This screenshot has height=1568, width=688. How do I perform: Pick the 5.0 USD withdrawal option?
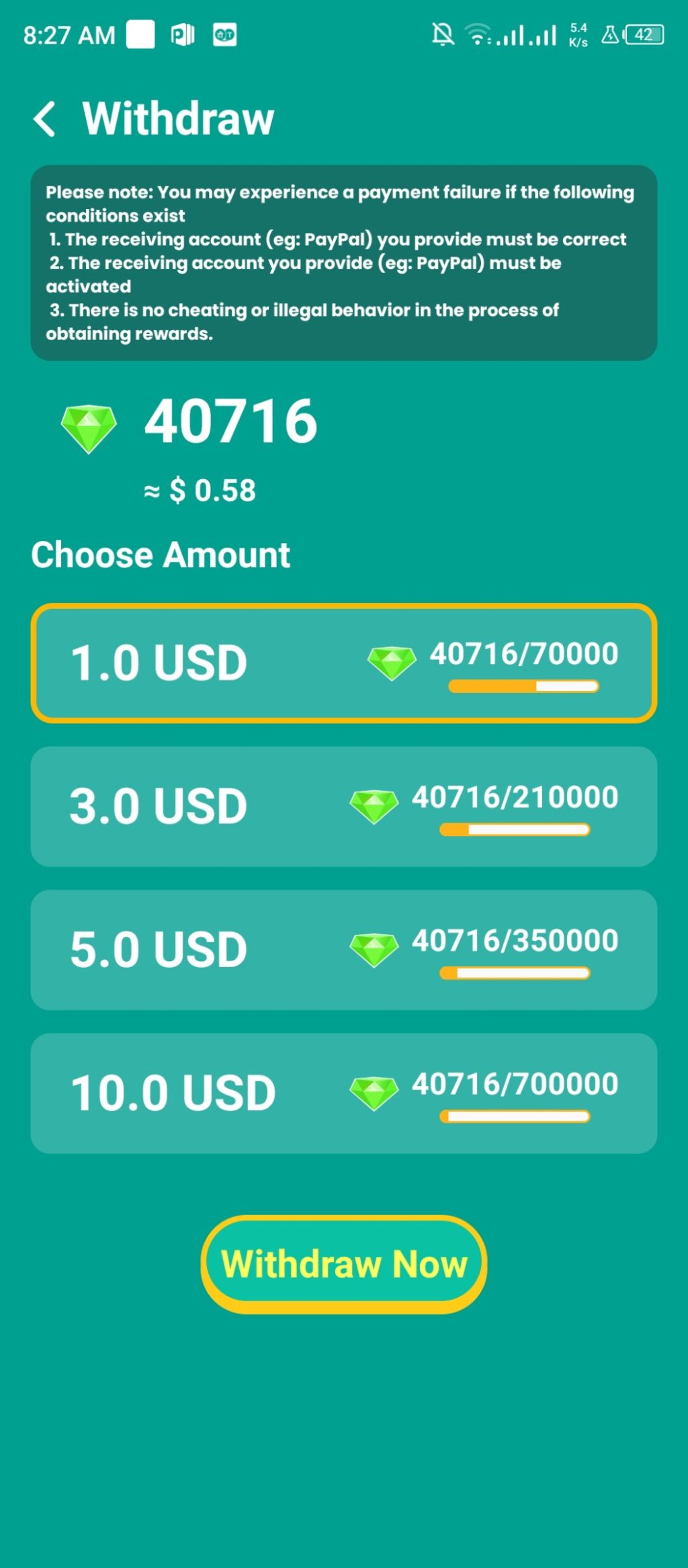coord(343,950)
